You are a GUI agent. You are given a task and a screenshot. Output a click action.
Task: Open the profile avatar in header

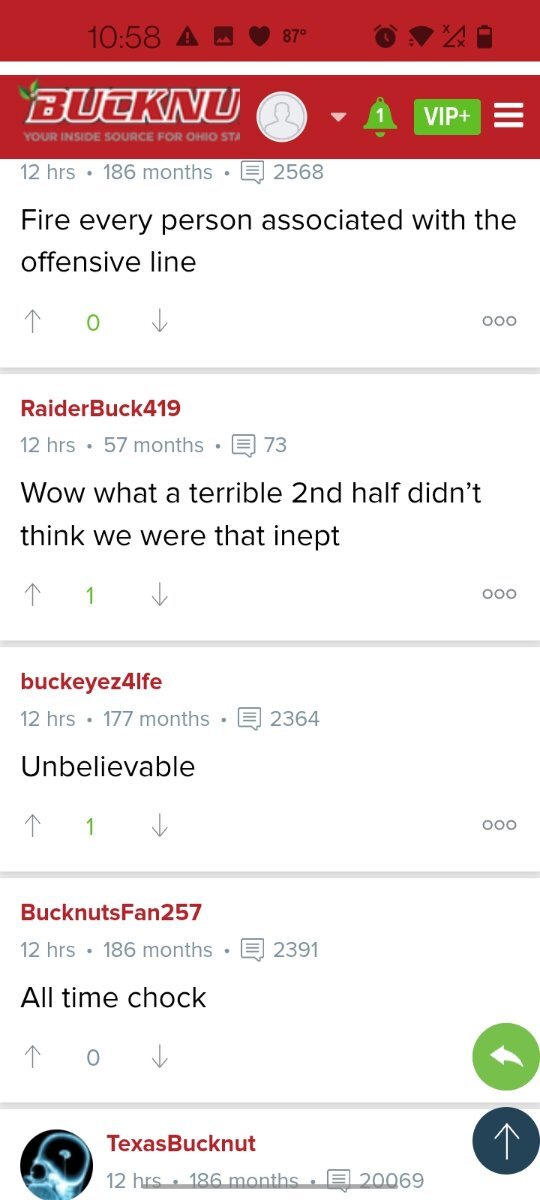(x=282, y=117)
